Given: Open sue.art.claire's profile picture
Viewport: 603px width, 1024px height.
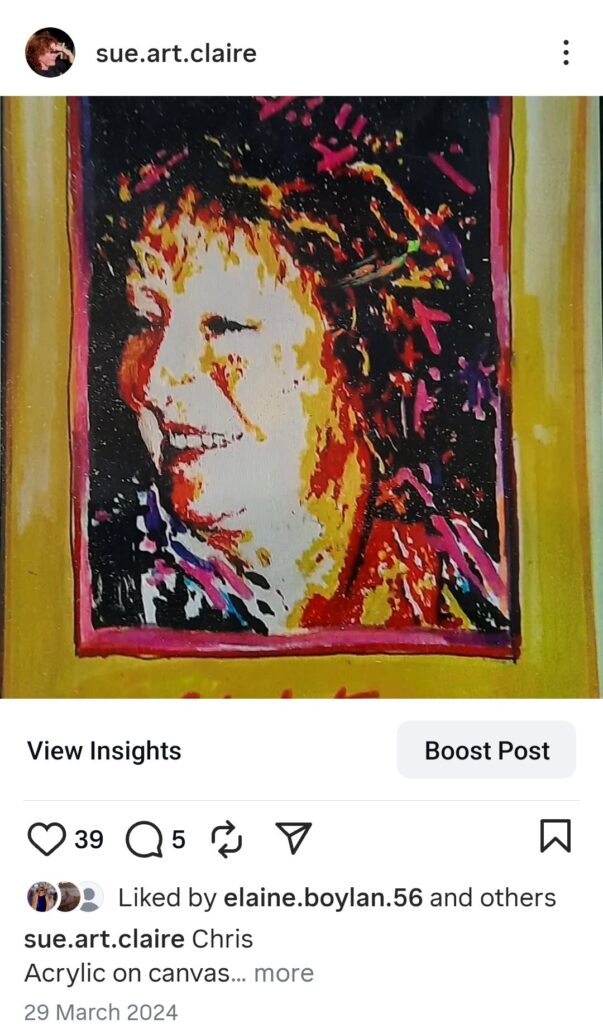Looking at the screenshot, I should (49, 53).
